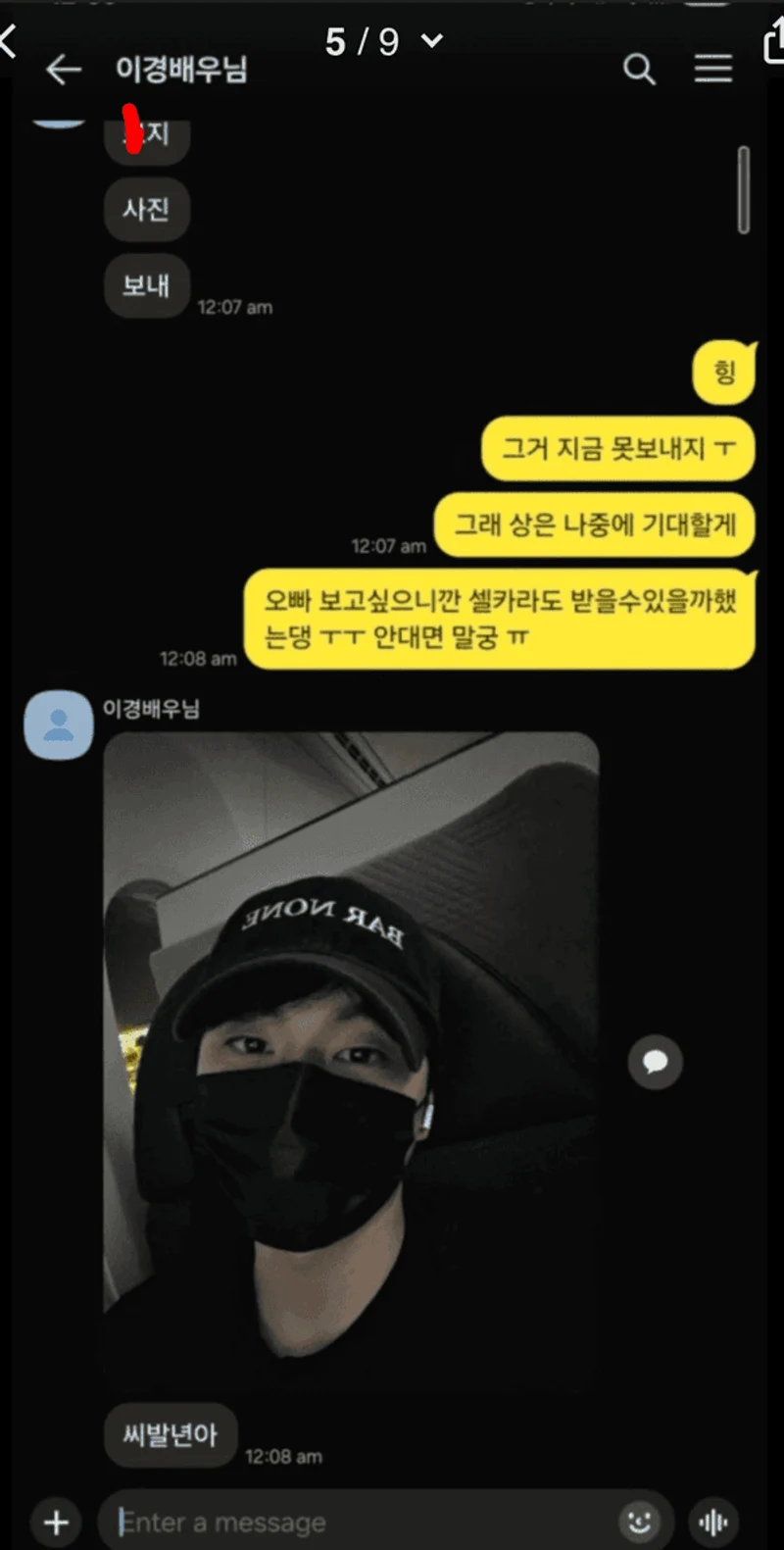
Task: Go back with the chat's arrow
Action: tap(64, 70)
